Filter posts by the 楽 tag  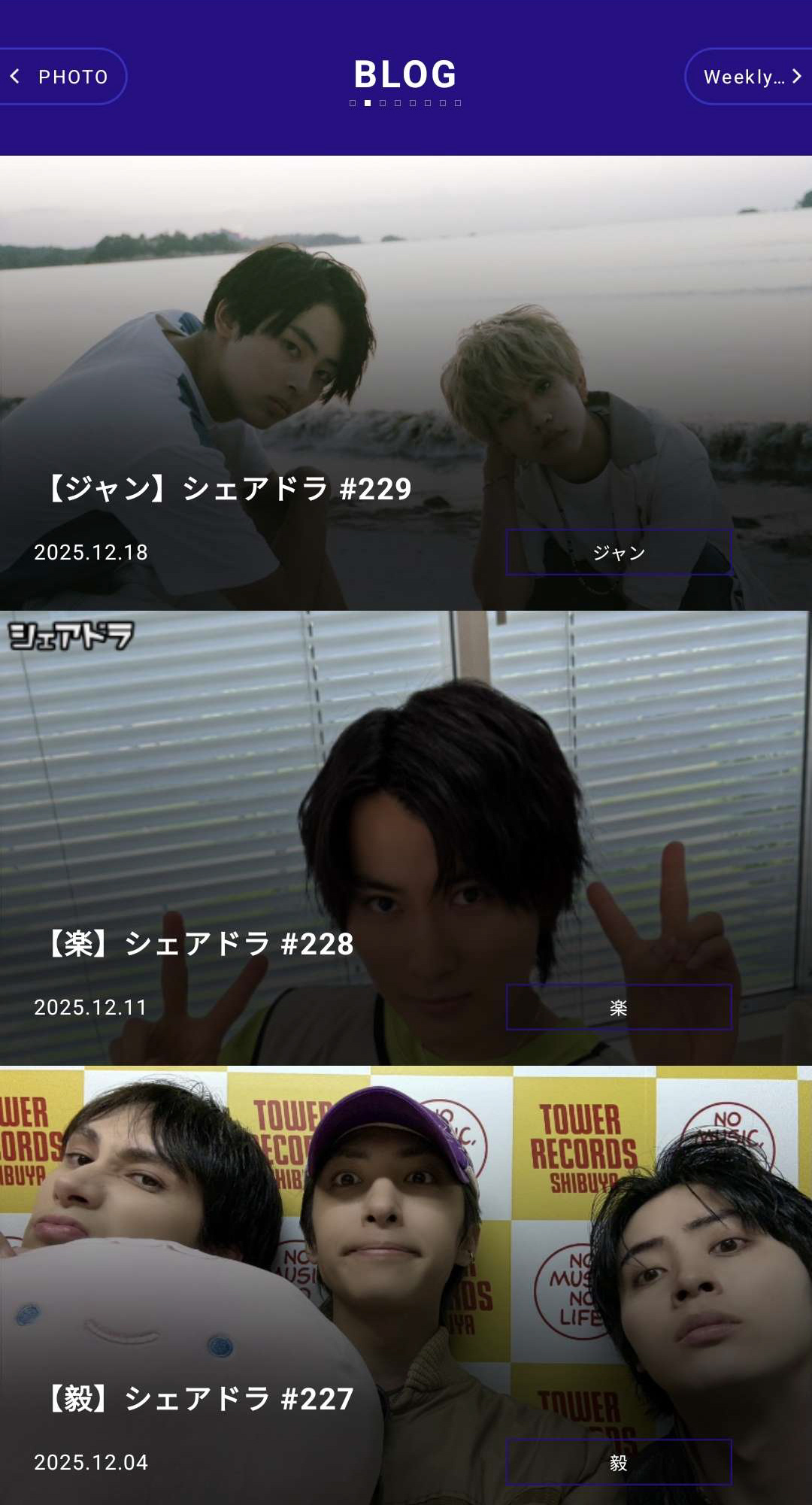[618, 1008]
